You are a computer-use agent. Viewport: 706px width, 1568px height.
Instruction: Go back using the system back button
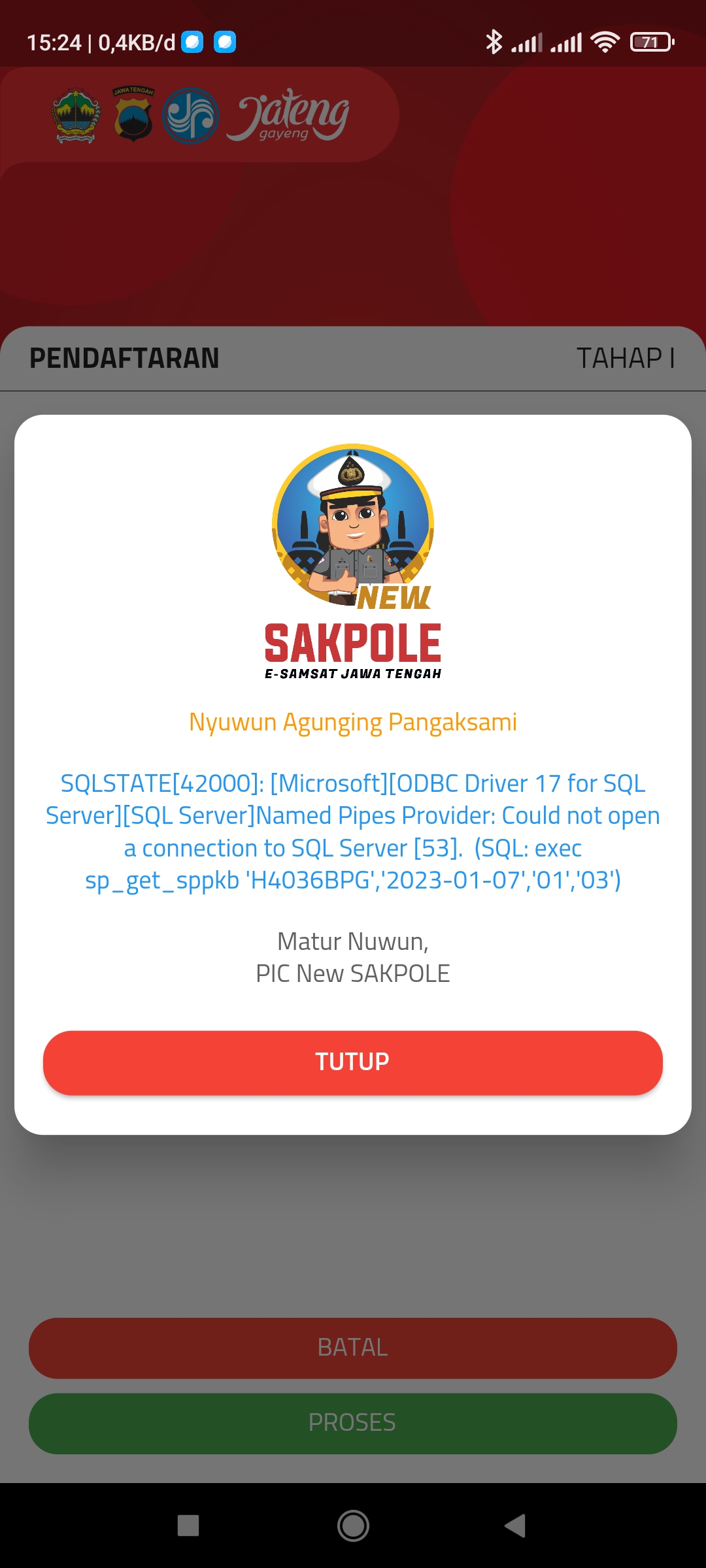click(x=516, y=1526)
